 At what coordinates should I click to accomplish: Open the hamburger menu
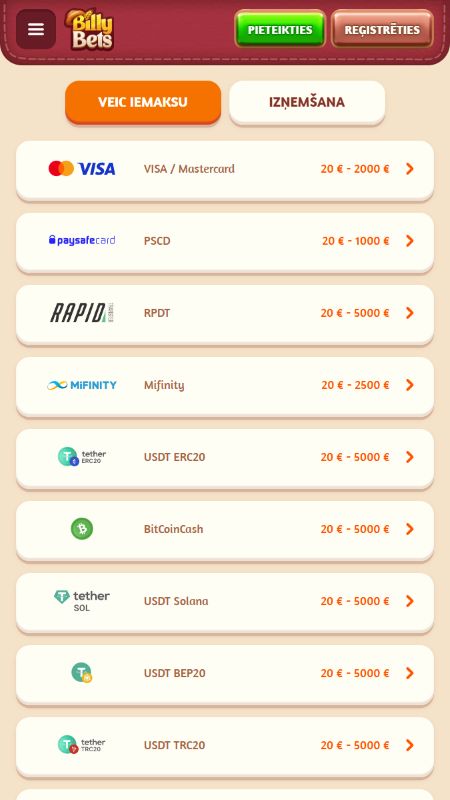coord(36,29)
